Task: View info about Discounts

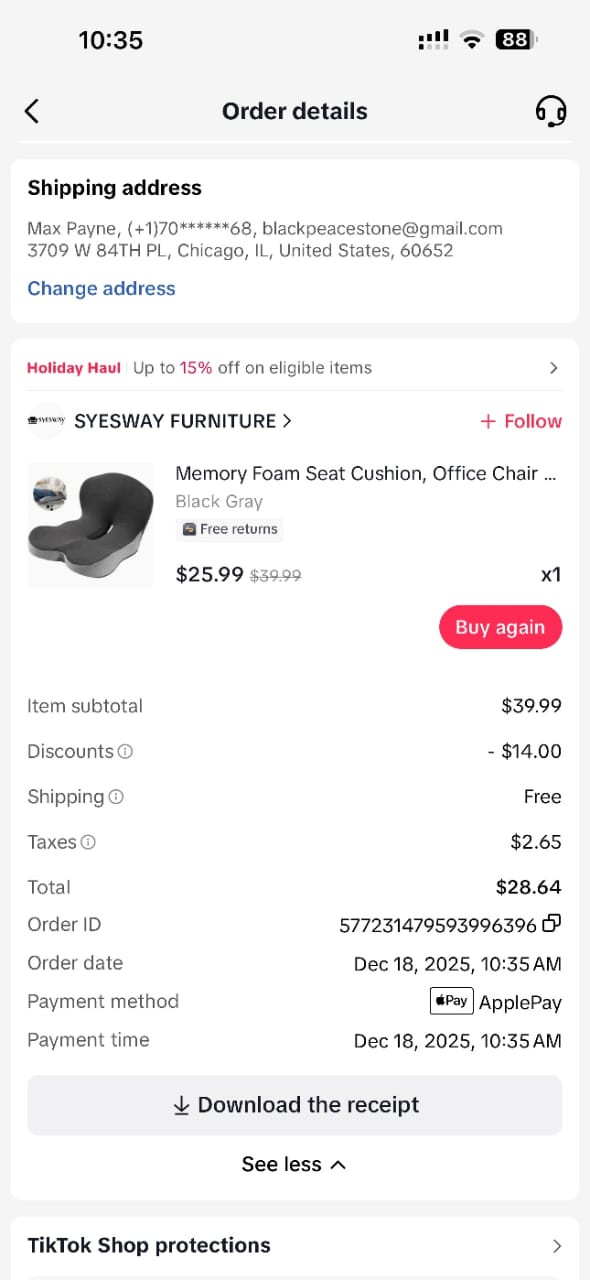Action: (x=125, y=751)
